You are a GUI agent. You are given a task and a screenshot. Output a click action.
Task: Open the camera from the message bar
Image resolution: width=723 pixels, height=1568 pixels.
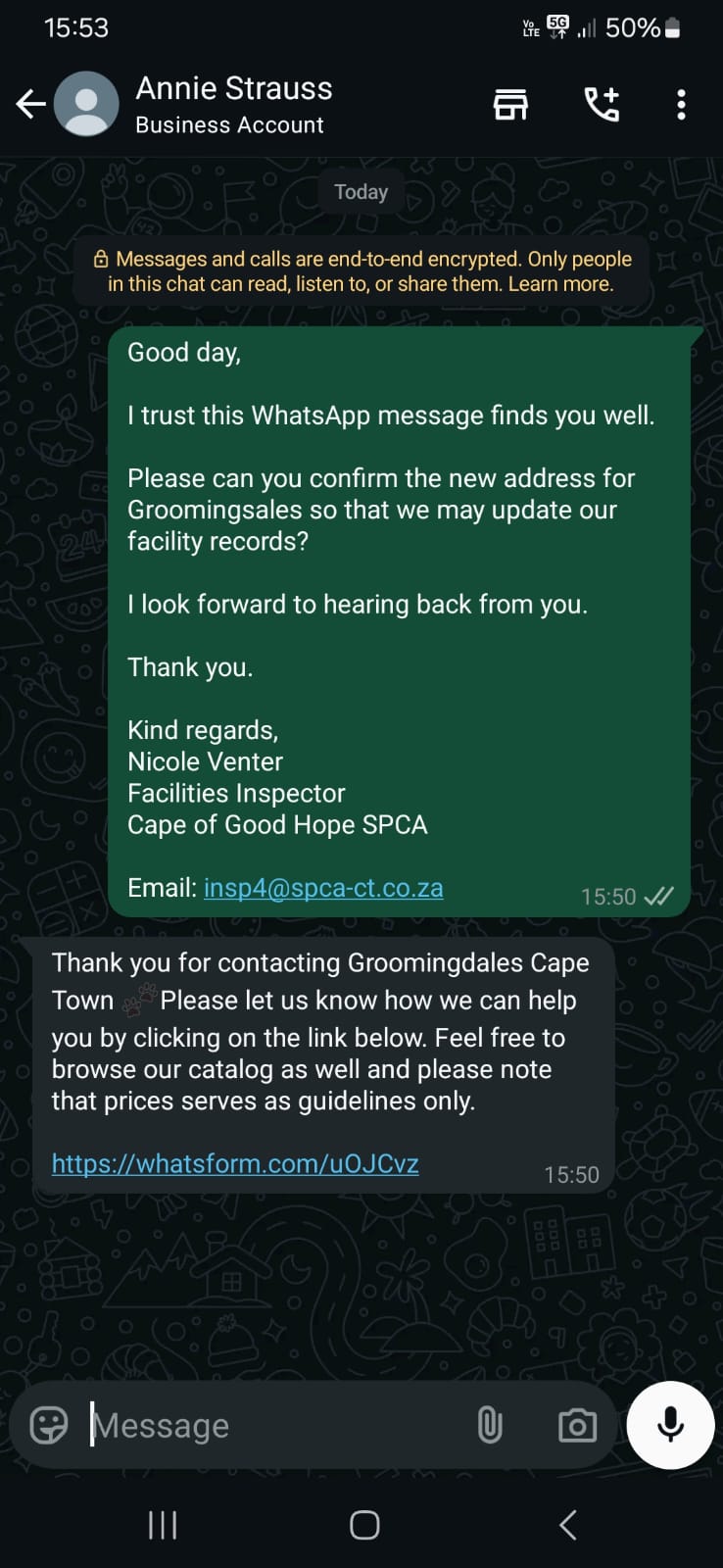point(577,1425)
